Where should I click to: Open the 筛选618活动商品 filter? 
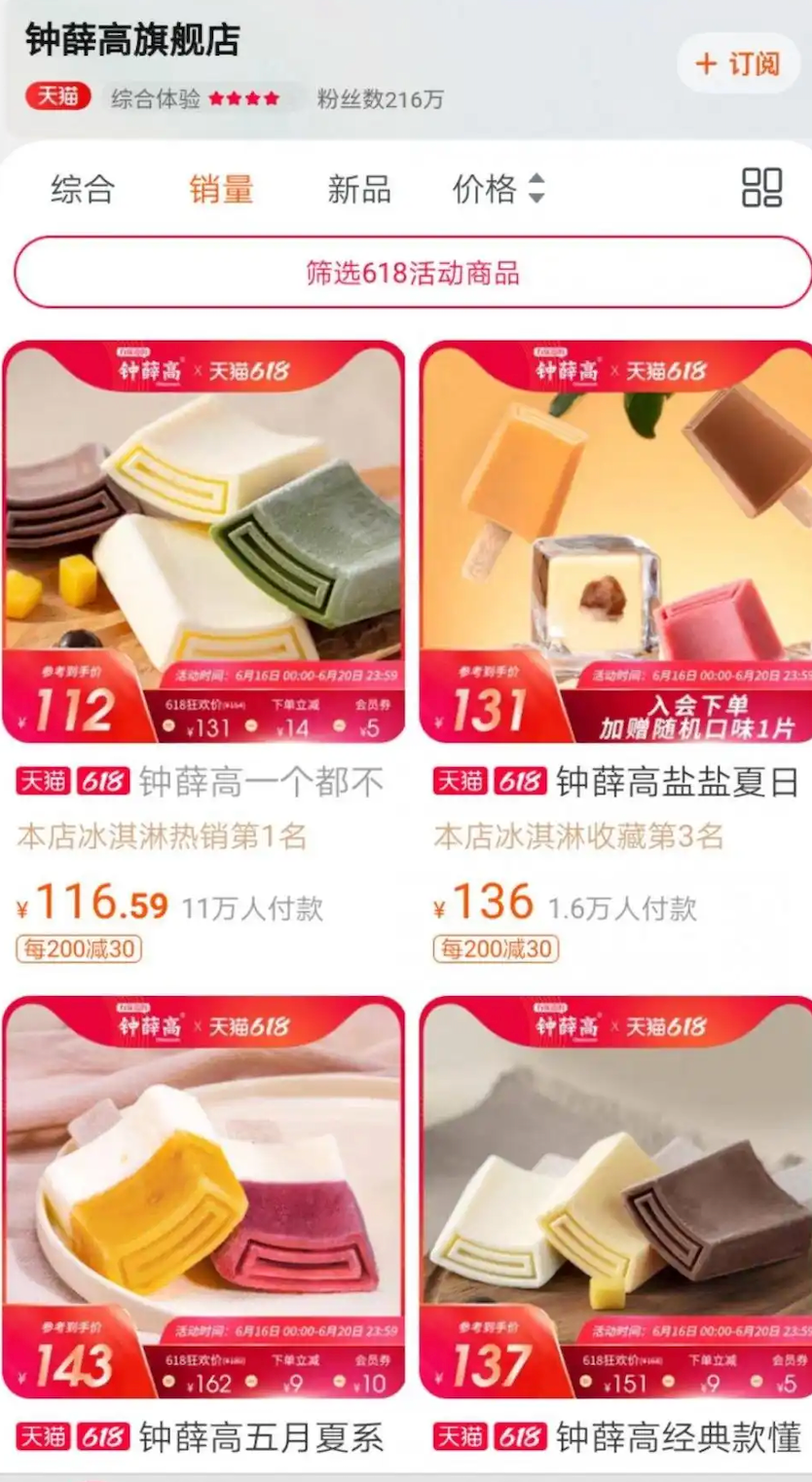click(406, 273)
